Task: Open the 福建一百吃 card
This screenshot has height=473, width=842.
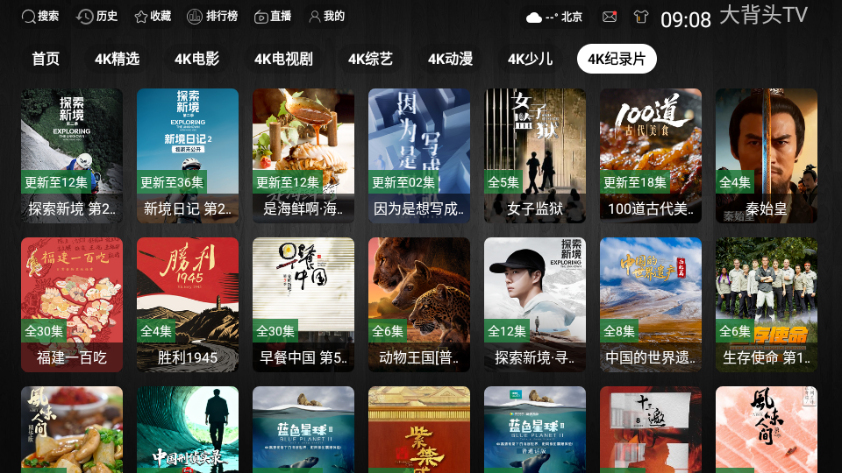Action: [x=72, y=303]
